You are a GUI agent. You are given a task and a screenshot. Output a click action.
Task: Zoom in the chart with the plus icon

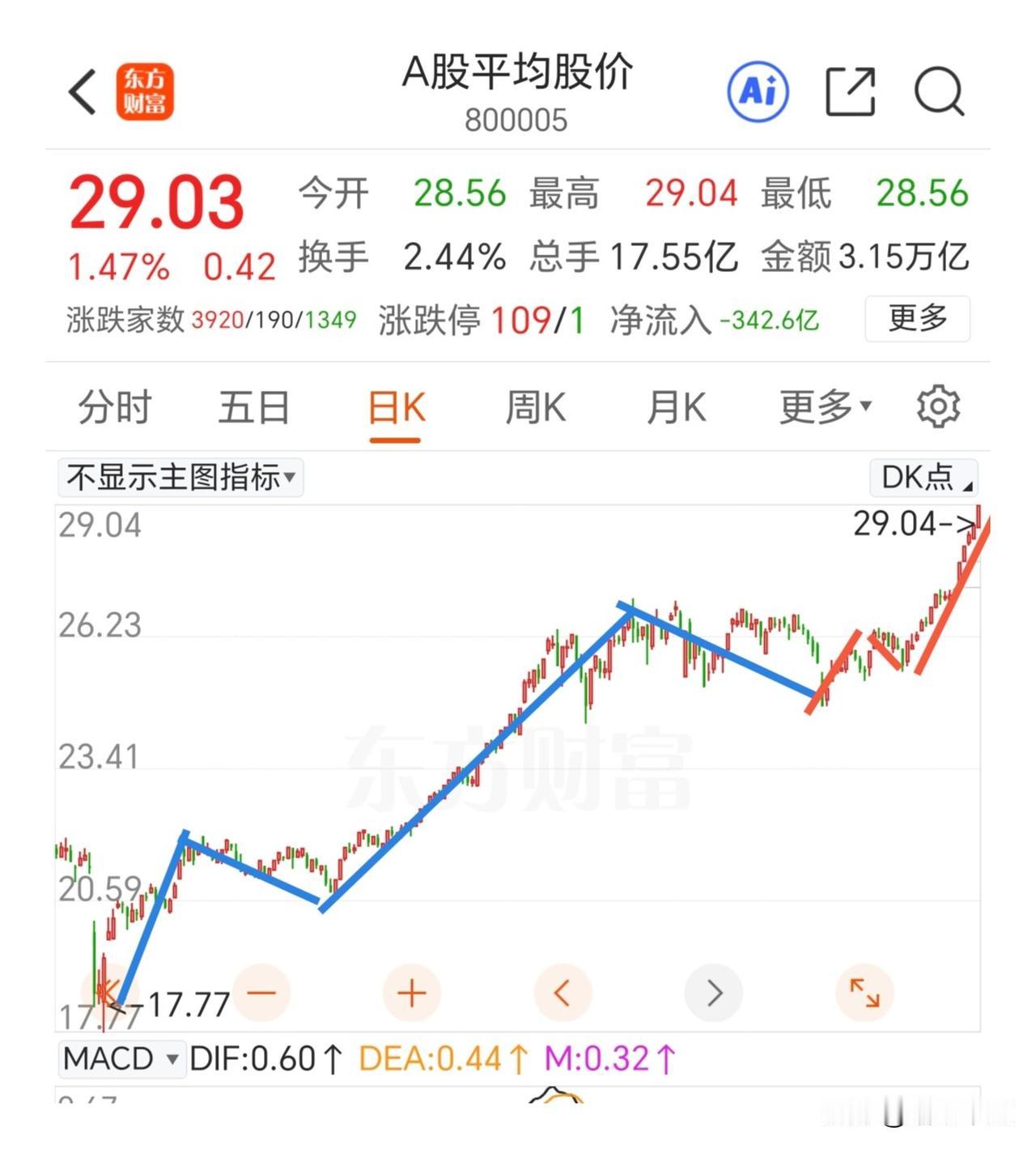click(x=411, y=993)
